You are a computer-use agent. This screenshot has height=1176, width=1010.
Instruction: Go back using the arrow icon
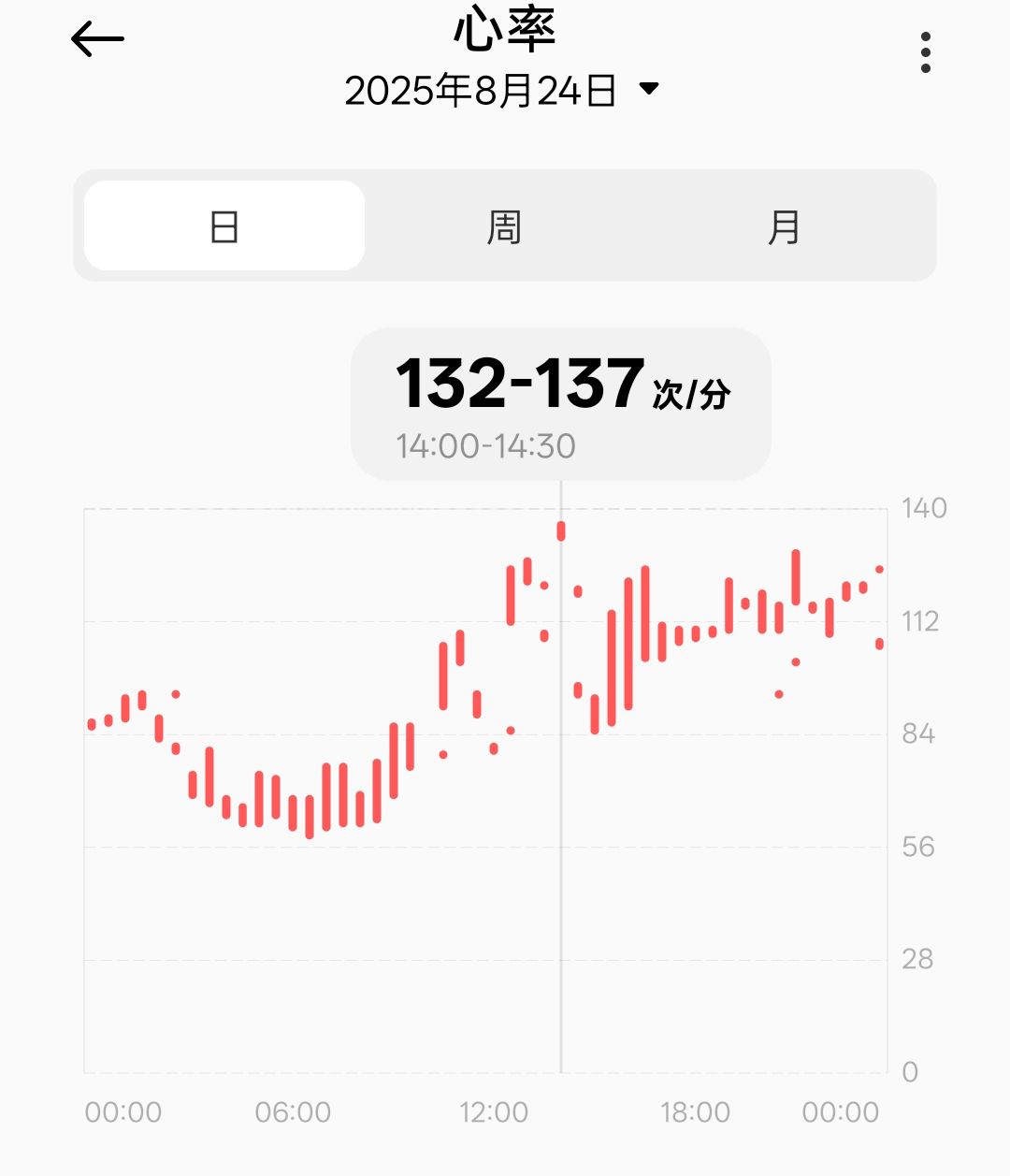tap(97, 39)
